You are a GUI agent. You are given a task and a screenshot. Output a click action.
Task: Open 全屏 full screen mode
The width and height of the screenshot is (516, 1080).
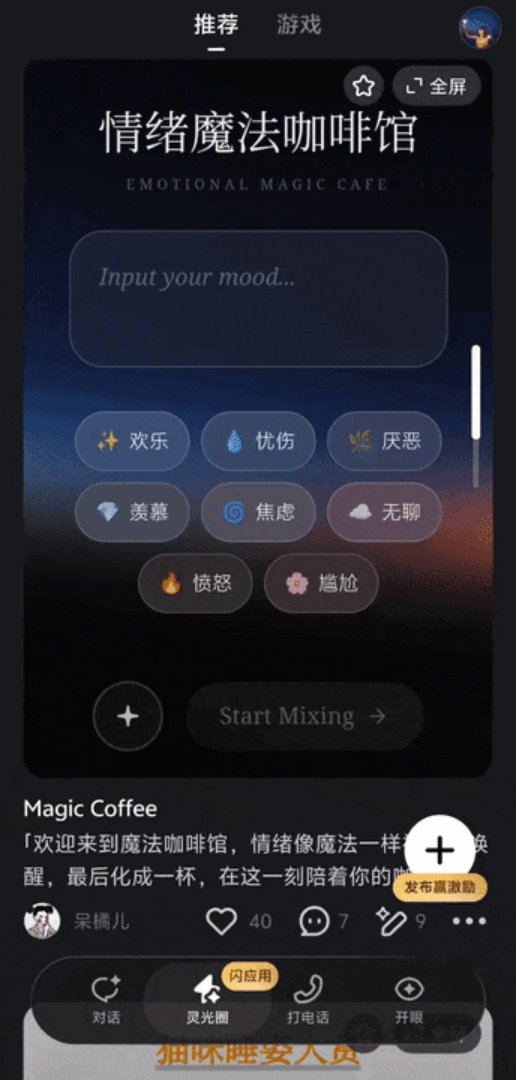[437, 86]
